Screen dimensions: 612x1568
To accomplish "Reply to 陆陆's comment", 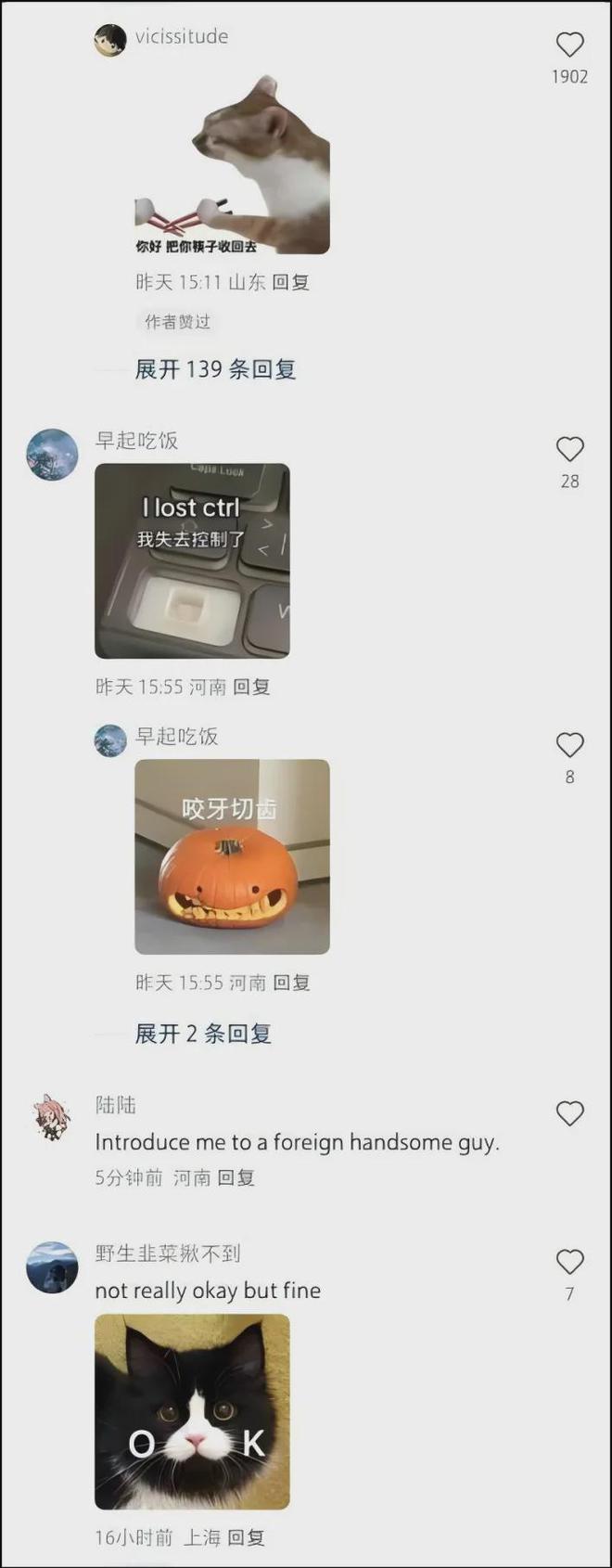I will point(236,1177).
